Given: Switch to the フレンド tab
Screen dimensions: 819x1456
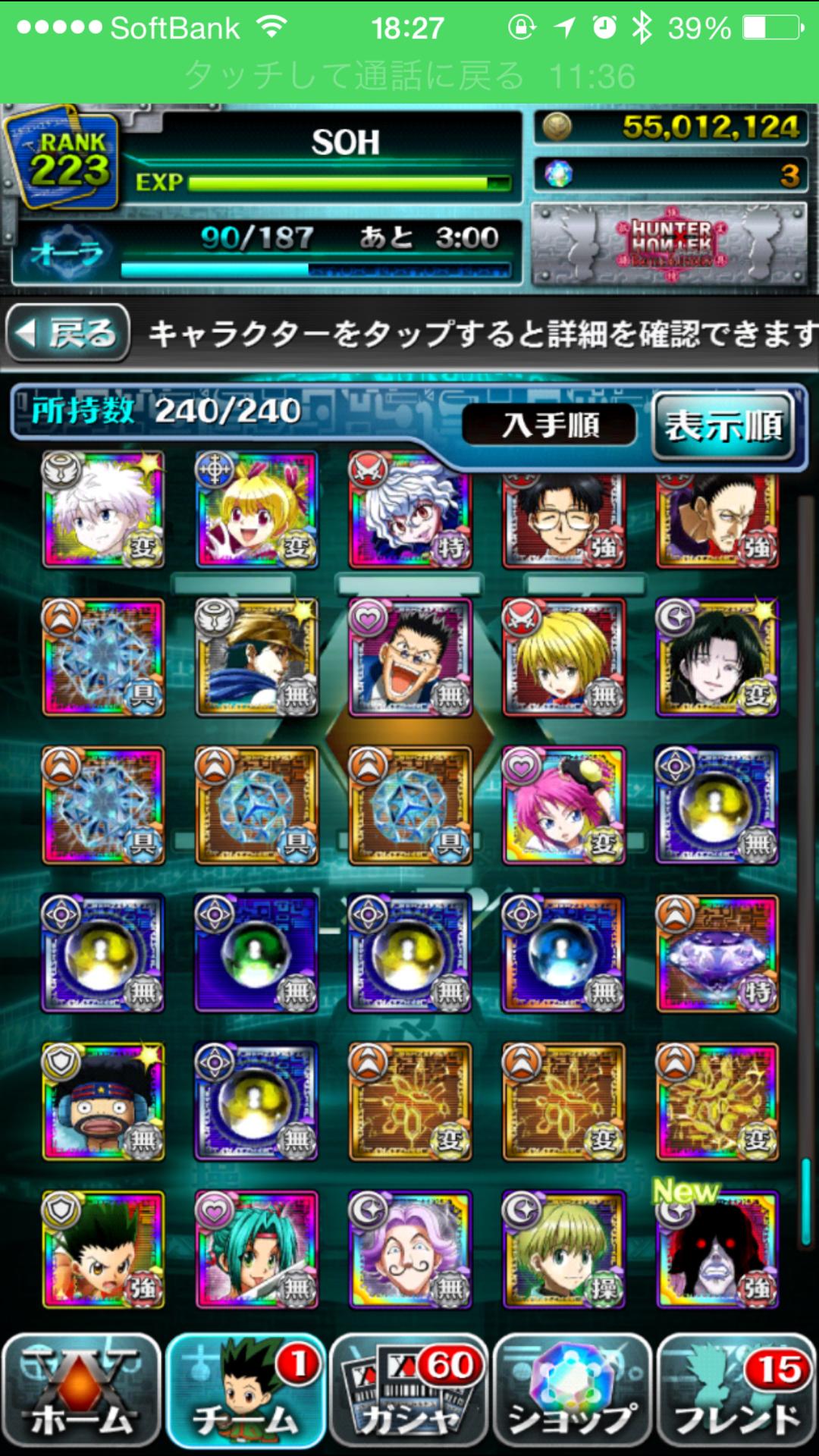Looking at the screenshot, I should point(736,1392).
